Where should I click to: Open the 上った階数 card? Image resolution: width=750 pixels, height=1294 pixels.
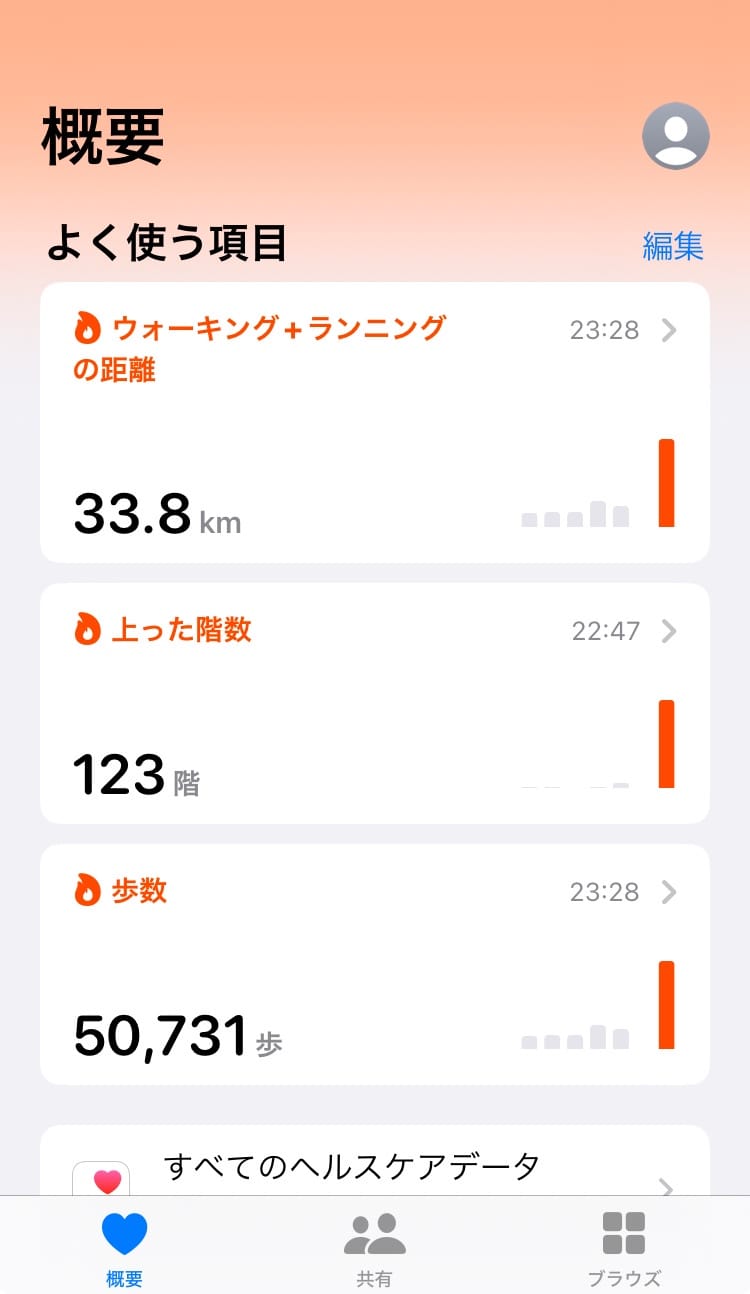[374, 703]
